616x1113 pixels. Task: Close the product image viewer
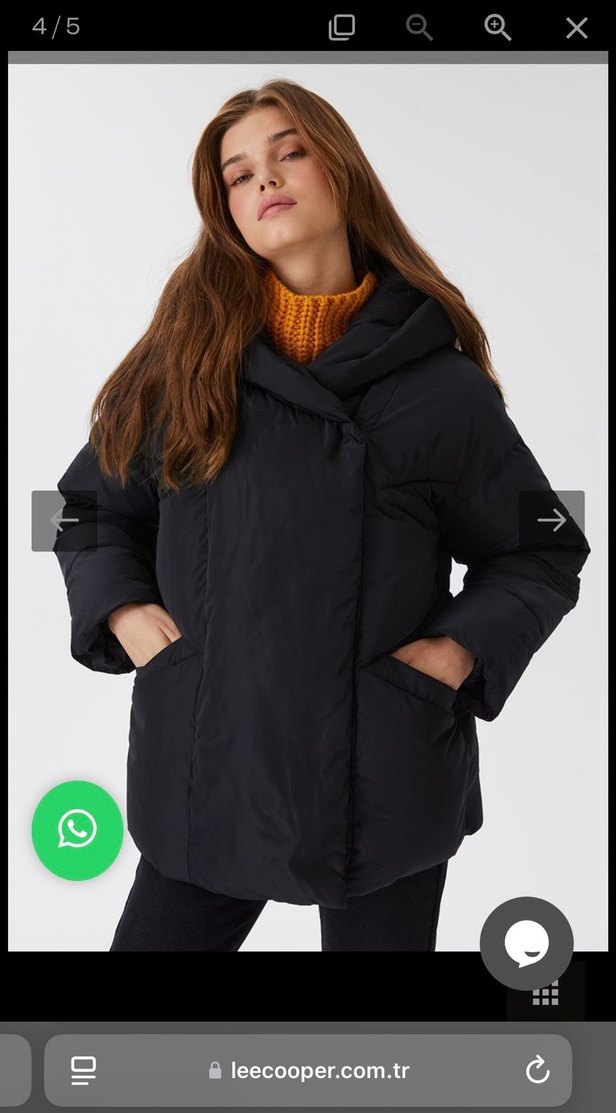577,28
